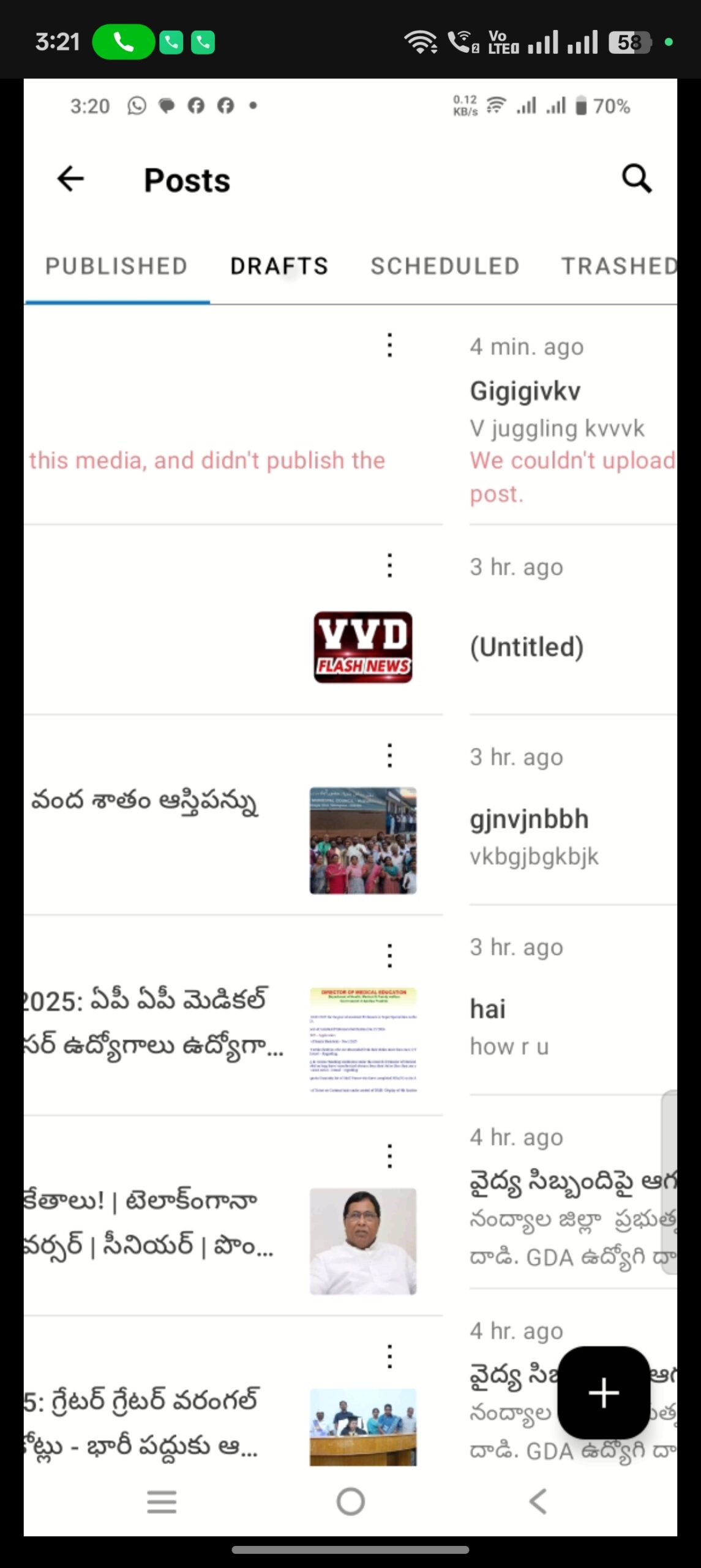The width and height of the screenshot is (701, 1568).
Task: Open more options for ఏపీ మెడికల్ post
Action: coord(389,956)
